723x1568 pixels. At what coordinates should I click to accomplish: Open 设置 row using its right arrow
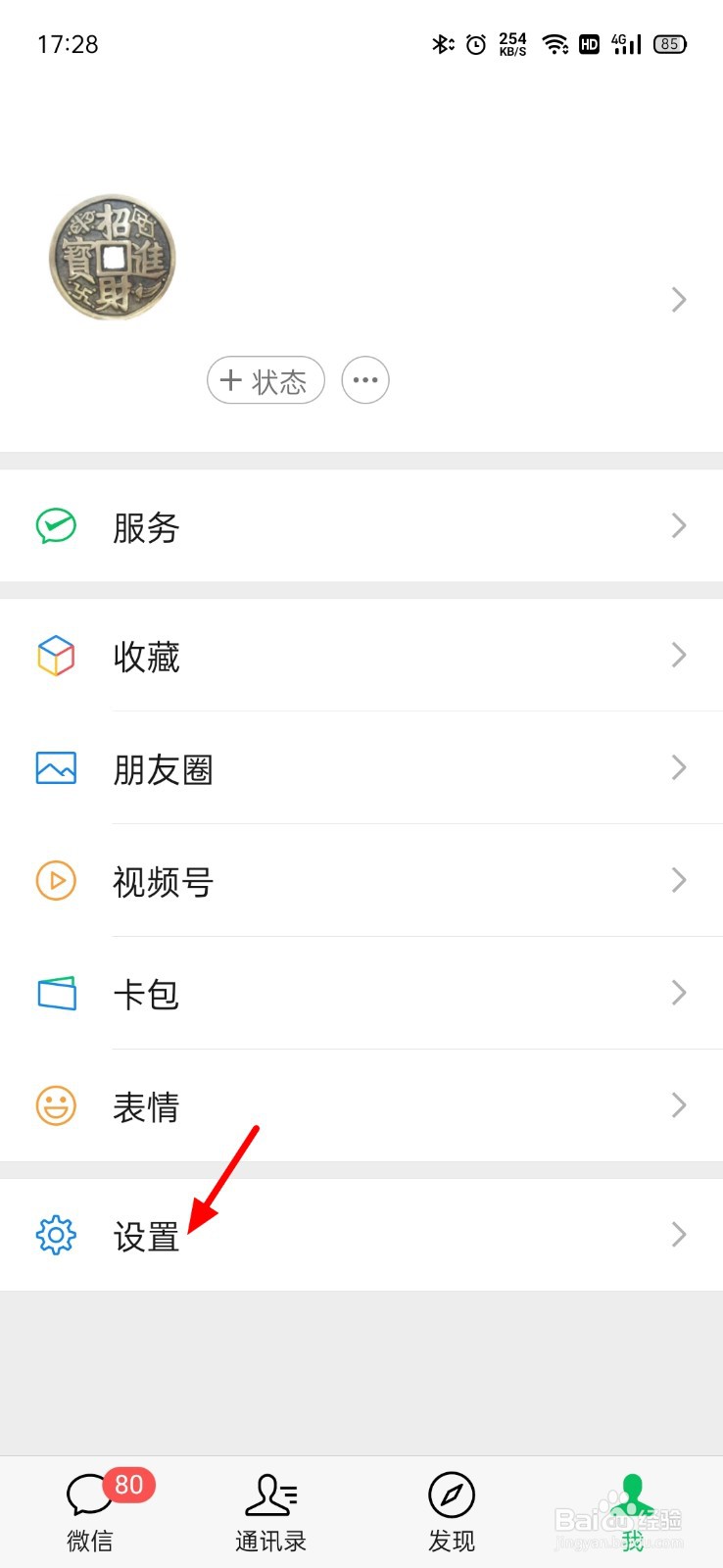click(678, 1235)
